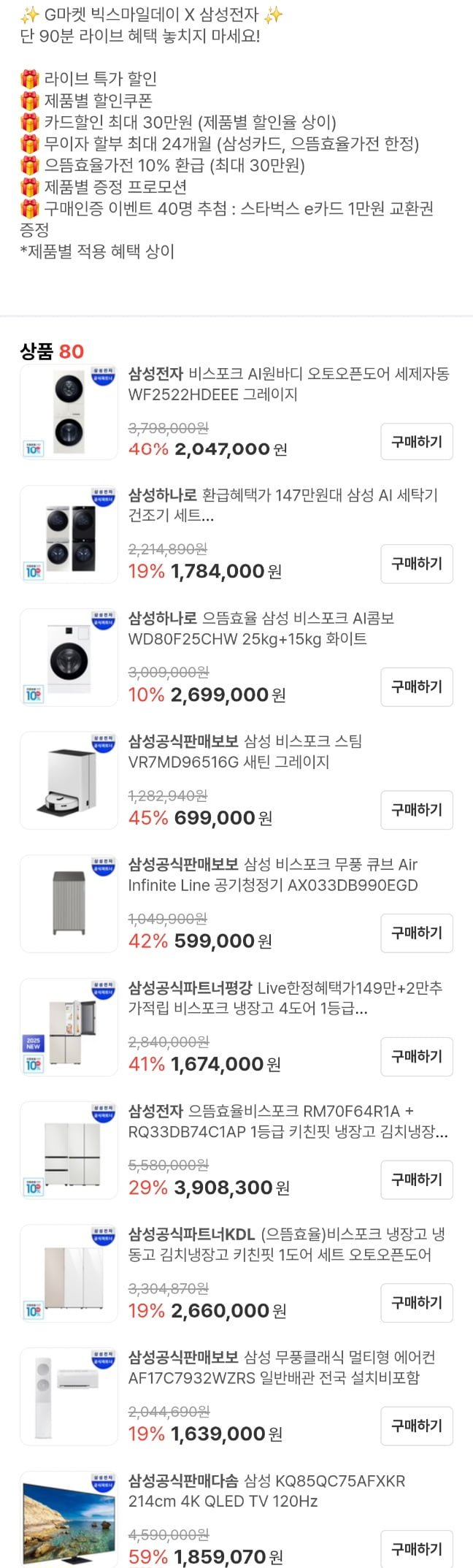Image resolution: width=473 pixels, height=1568 pixels.
Task: Open the 무풍클래식 멀티형 에어컨 product image
Action: pyautogui.click(x=69, y=1396)
